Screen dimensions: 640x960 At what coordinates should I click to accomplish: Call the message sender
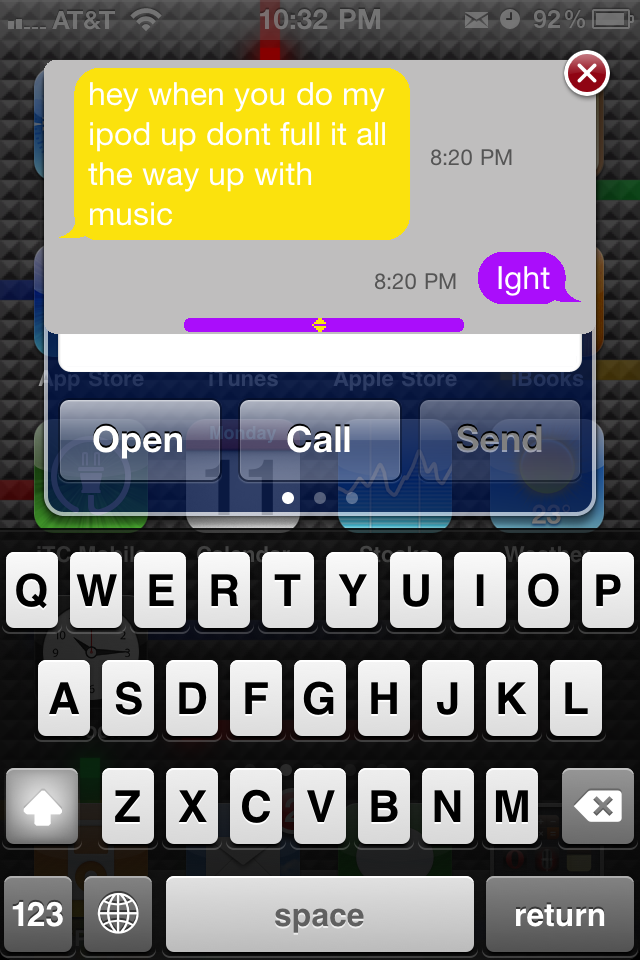click(319, 440)
